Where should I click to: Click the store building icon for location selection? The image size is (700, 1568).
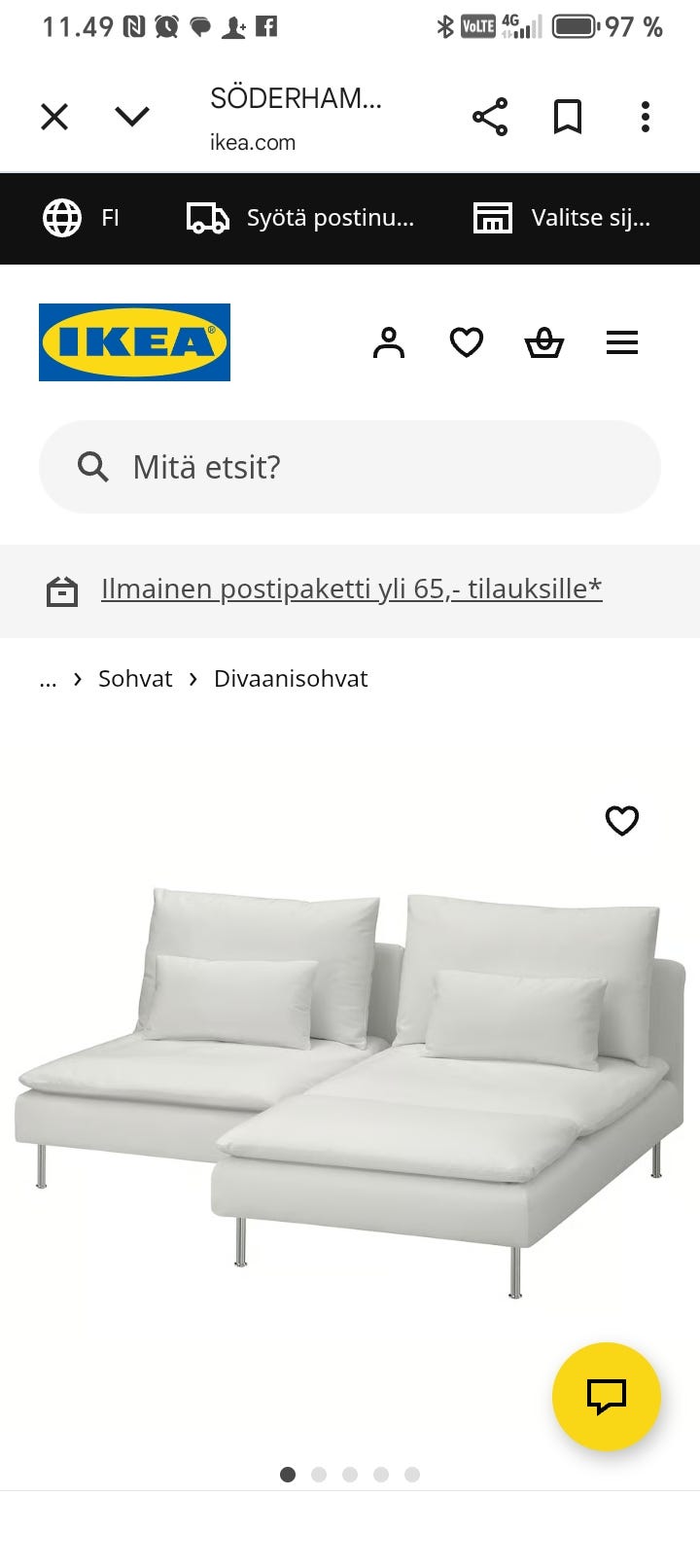[493, 218]
